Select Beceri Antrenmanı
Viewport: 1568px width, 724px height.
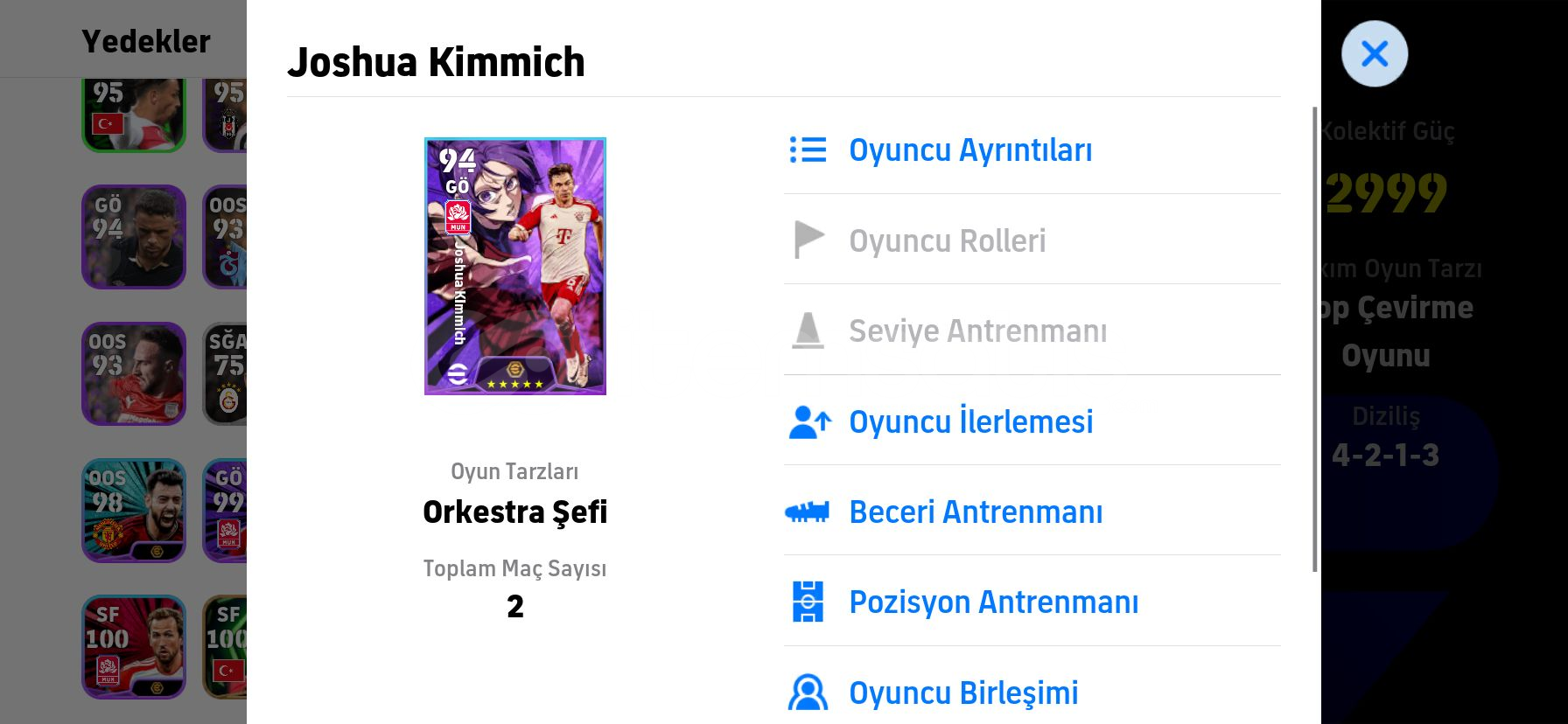[x=975, y=512]
